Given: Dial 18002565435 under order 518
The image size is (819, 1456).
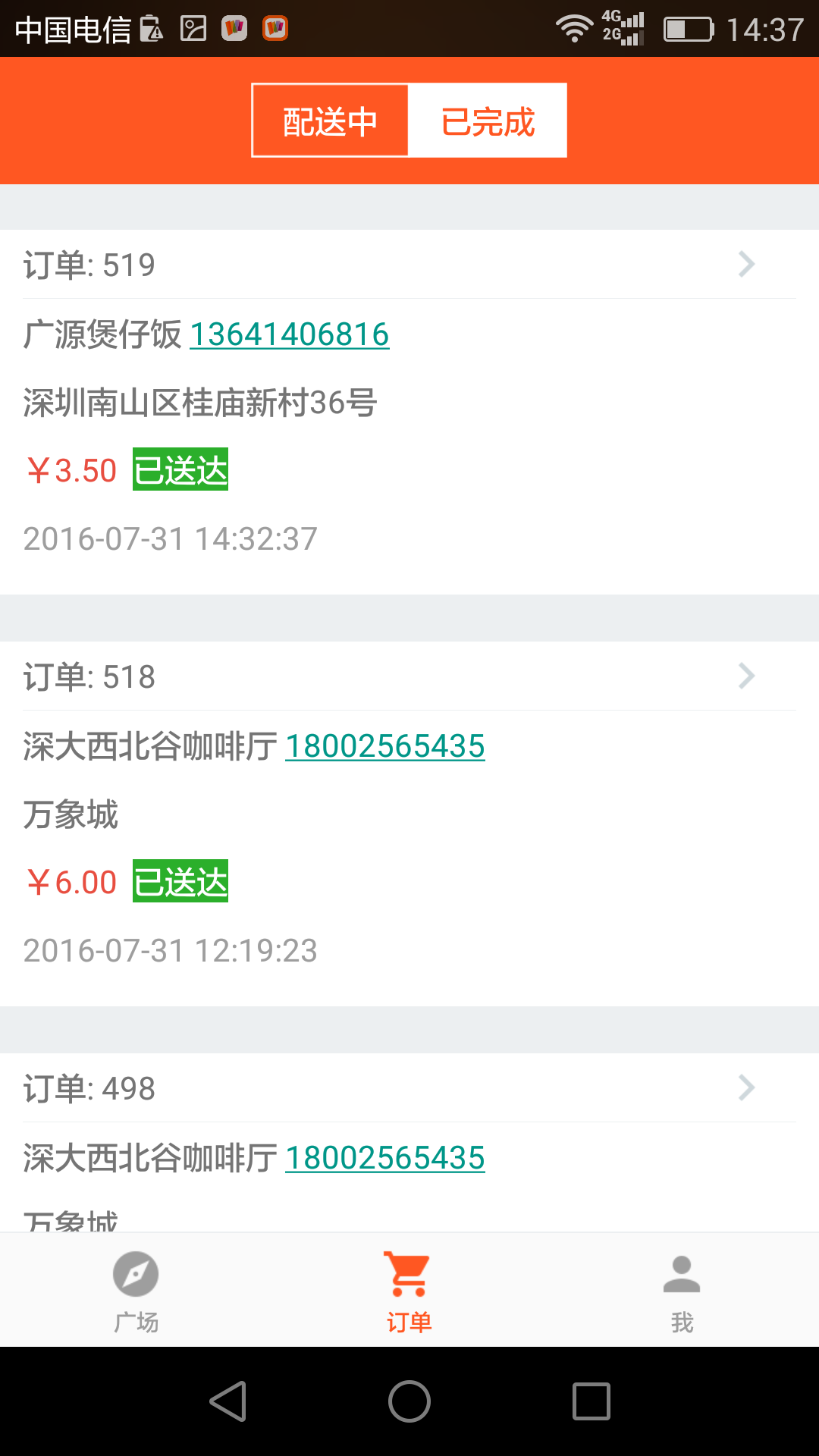Looking at the screenshot, I should pos(385,745).
